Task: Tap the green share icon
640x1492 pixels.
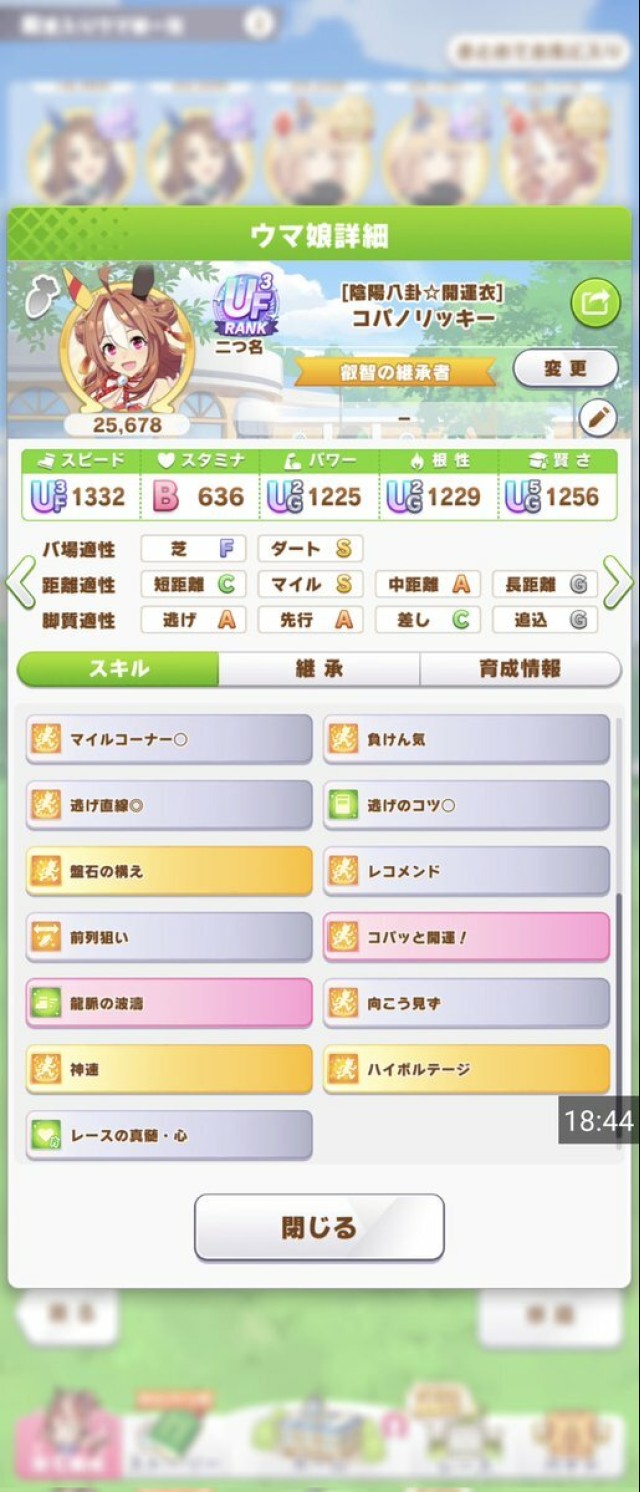Action: [x=595, y=303]
